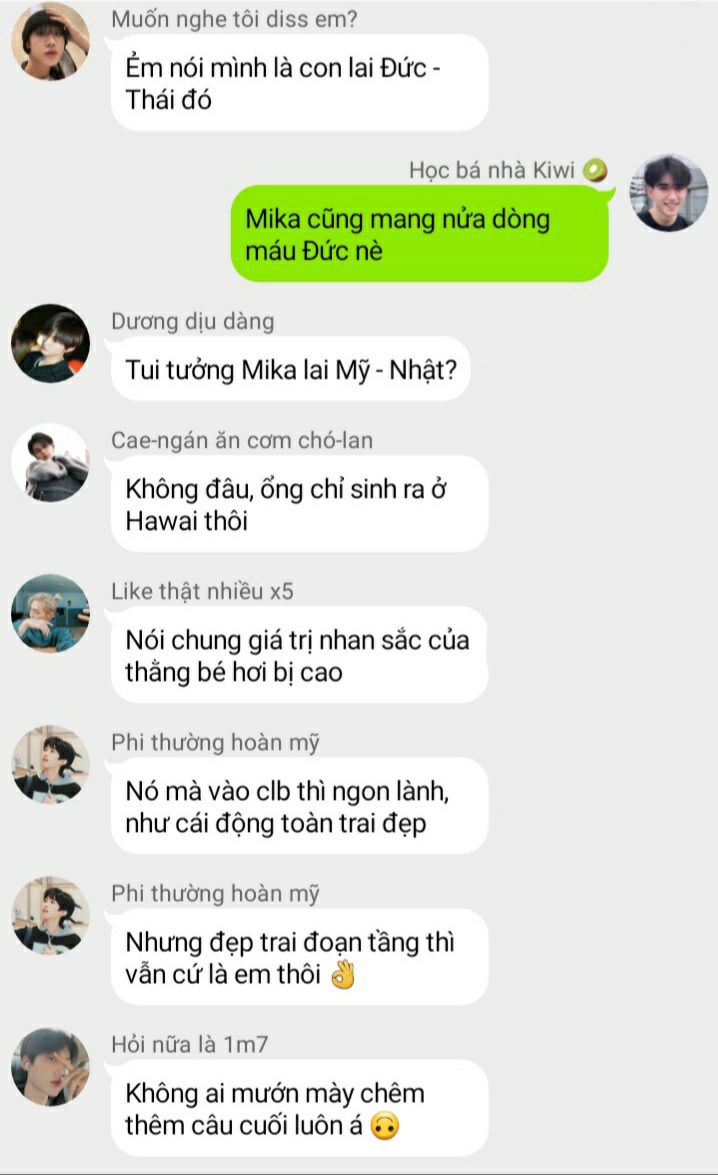Tap Dương dịu dàng's profile picture
Viewport: 718px width, 1175px height.
(x=50, y=344)
